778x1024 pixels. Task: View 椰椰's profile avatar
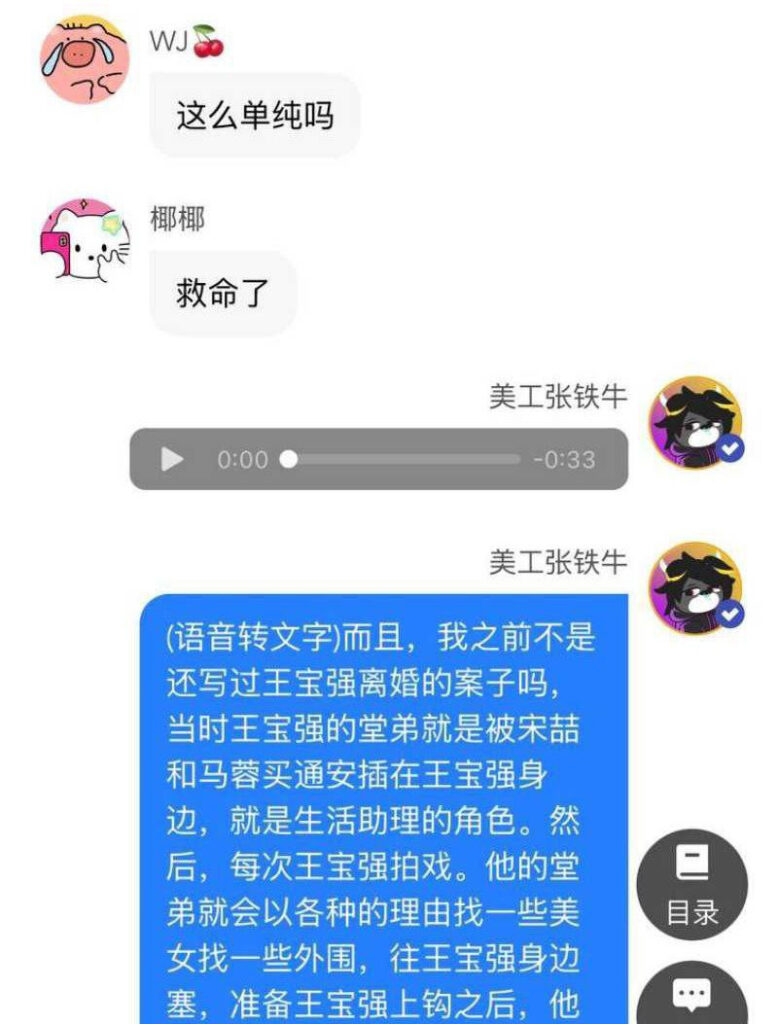click(x=84, y=241)
